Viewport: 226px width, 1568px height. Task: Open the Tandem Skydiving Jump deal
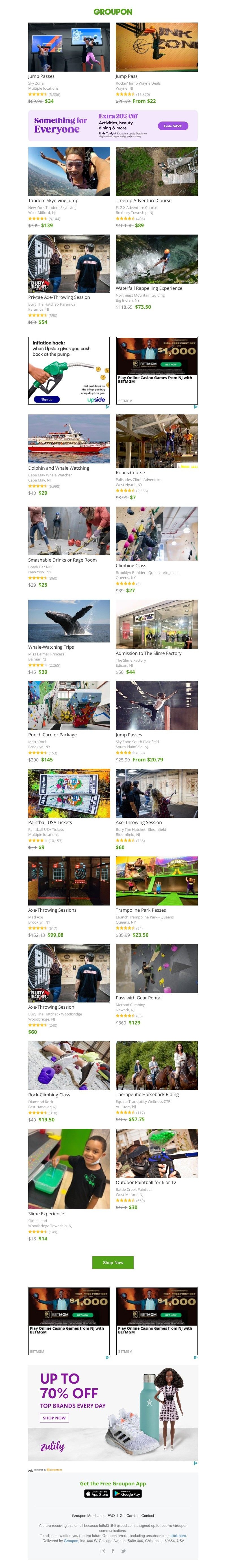[x=69, y=172]
